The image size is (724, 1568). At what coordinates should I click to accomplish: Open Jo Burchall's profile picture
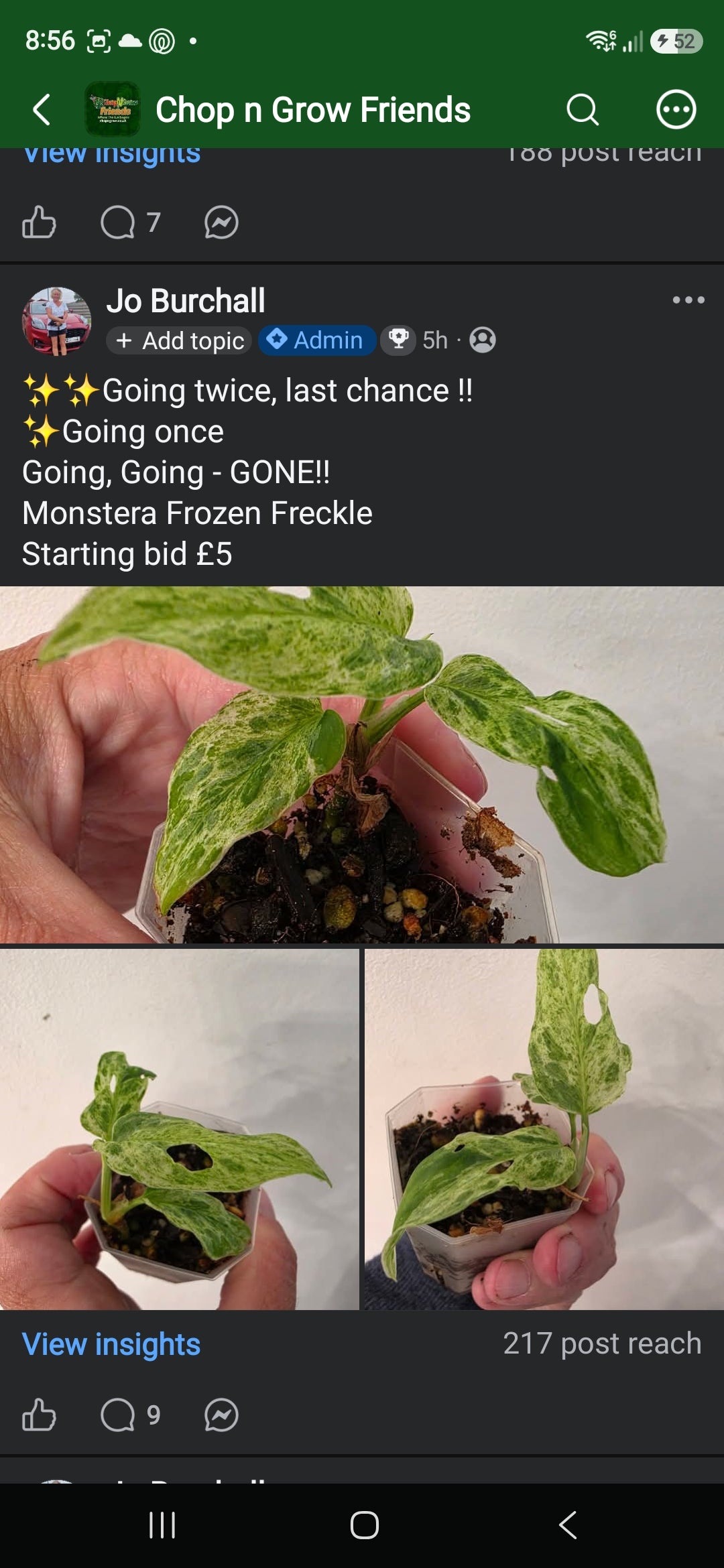point(57,321)
